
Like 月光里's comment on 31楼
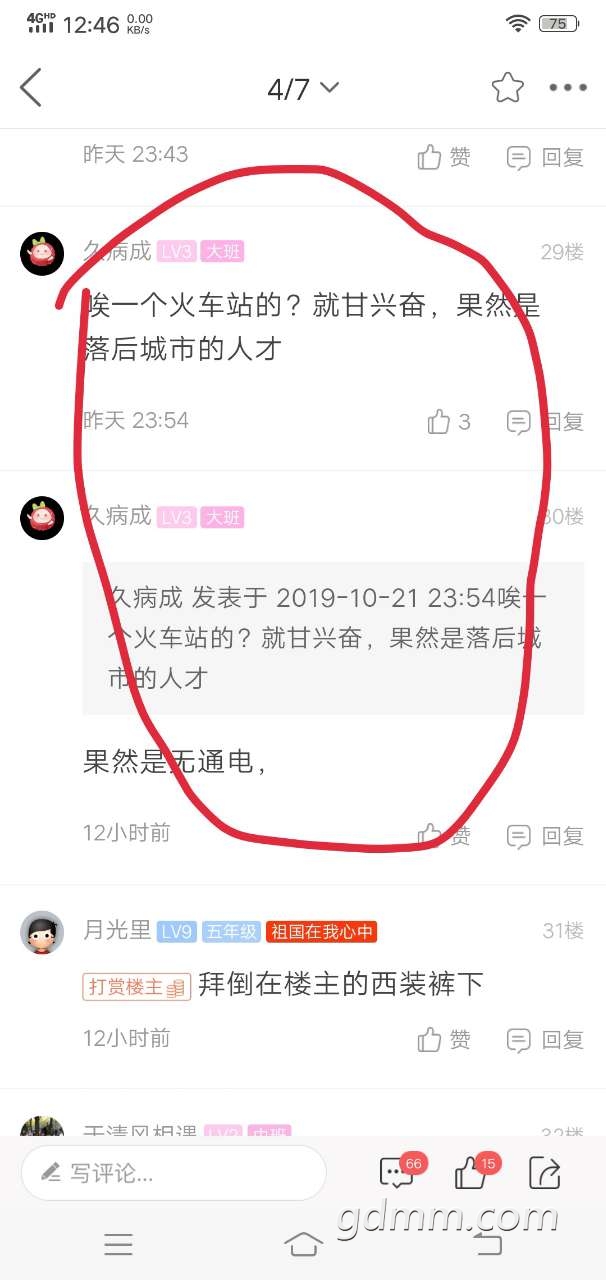(444, 1040)
